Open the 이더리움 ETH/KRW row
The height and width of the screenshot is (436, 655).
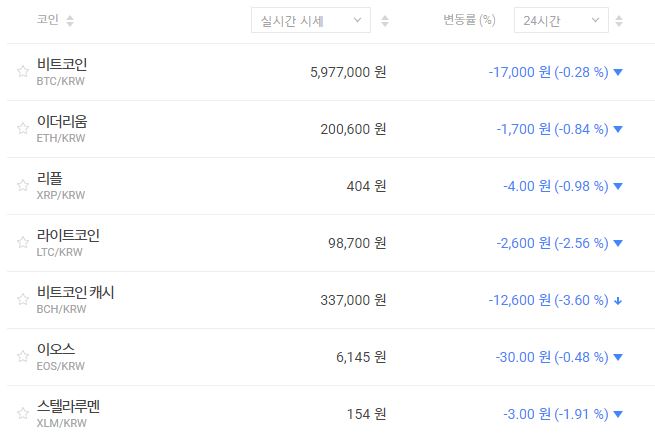coord(61,121)
